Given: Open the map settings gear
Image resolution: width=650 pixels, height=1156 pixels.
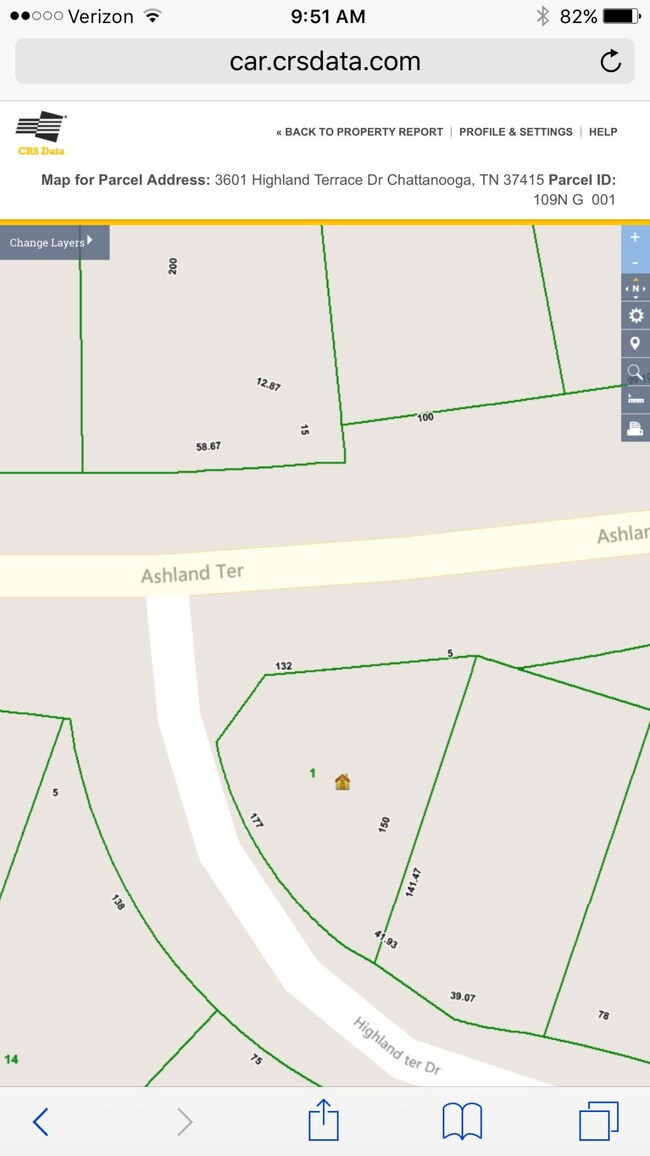Looking at the screenshot, I should point(635,316).
